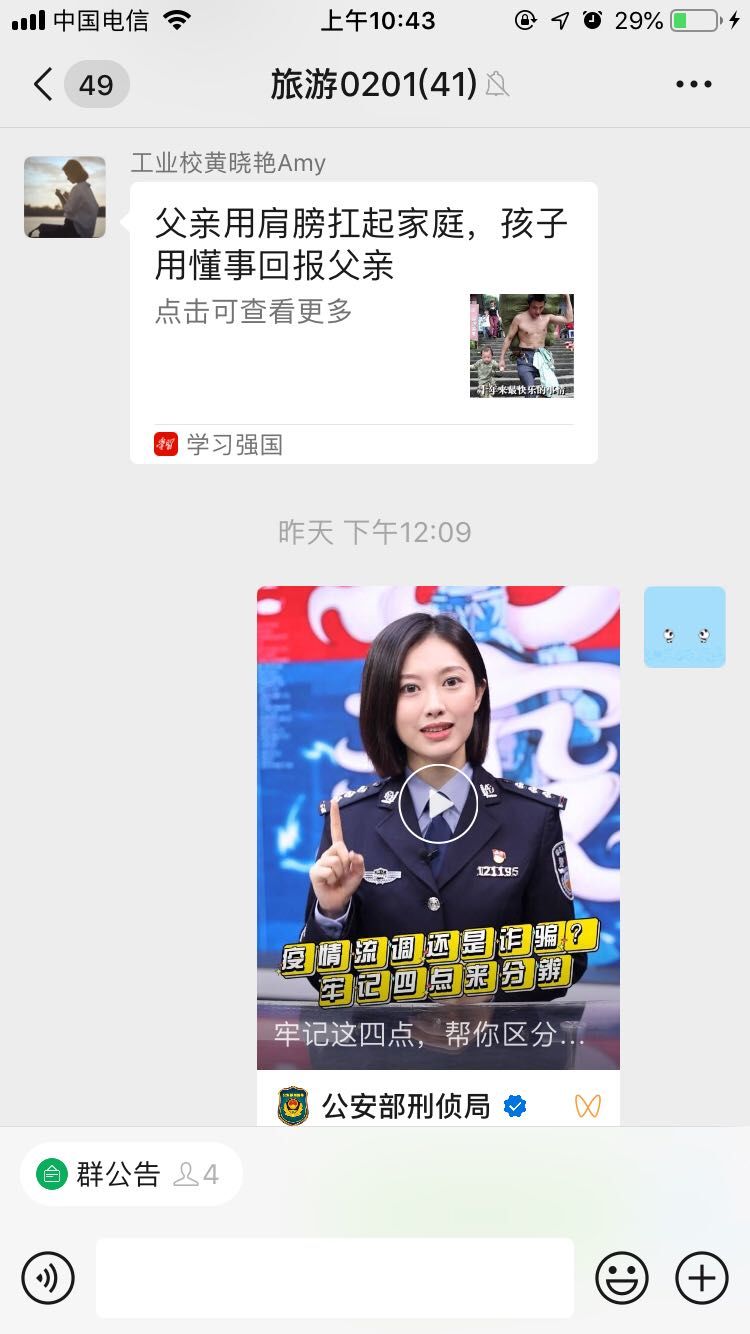Switch to voice message input
This screenshot has height=1334, width=750.
(x=48, y=1278)
